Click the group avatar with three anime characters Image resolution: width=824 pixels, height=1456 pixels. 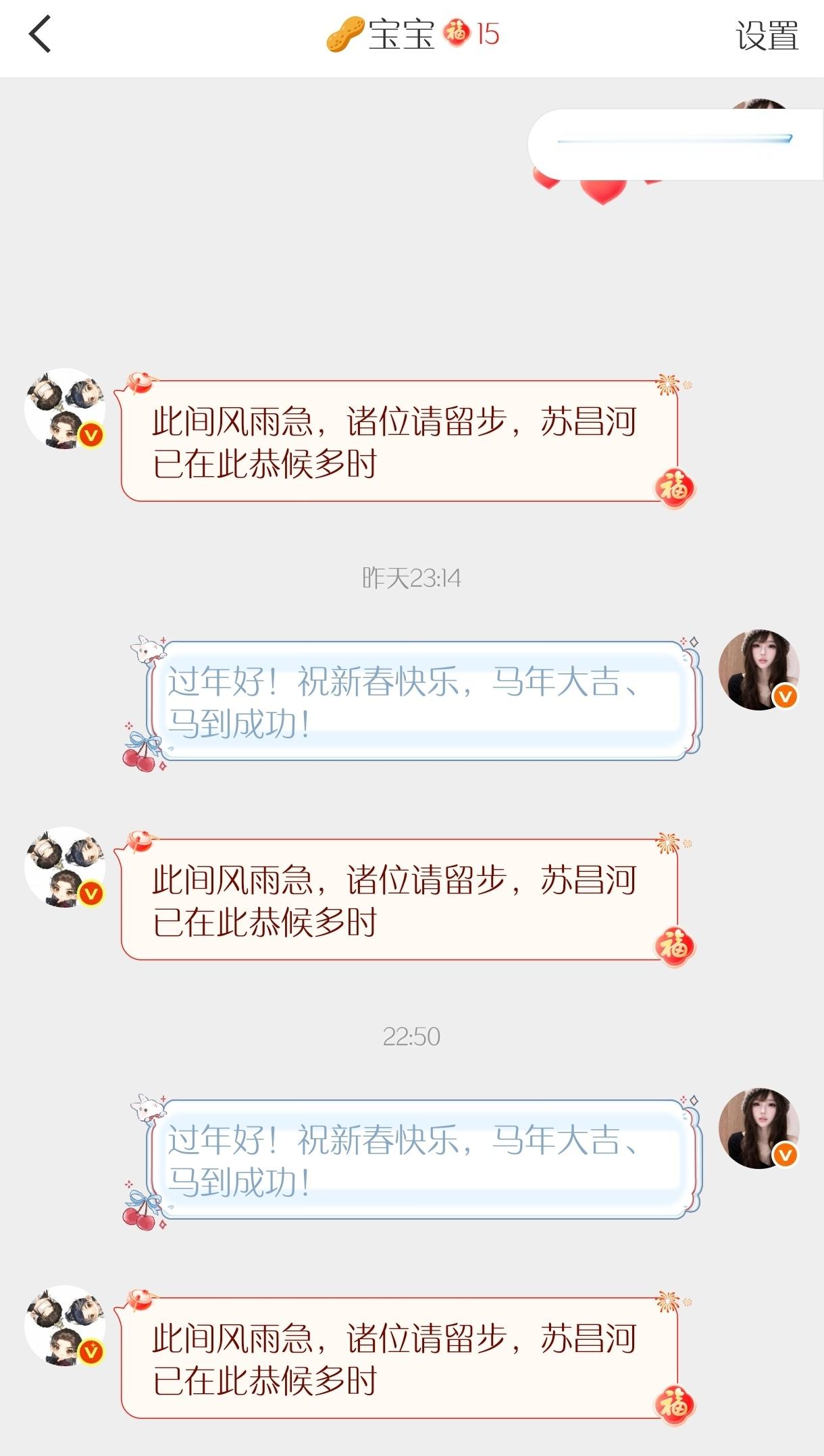[x=64, y=407]
